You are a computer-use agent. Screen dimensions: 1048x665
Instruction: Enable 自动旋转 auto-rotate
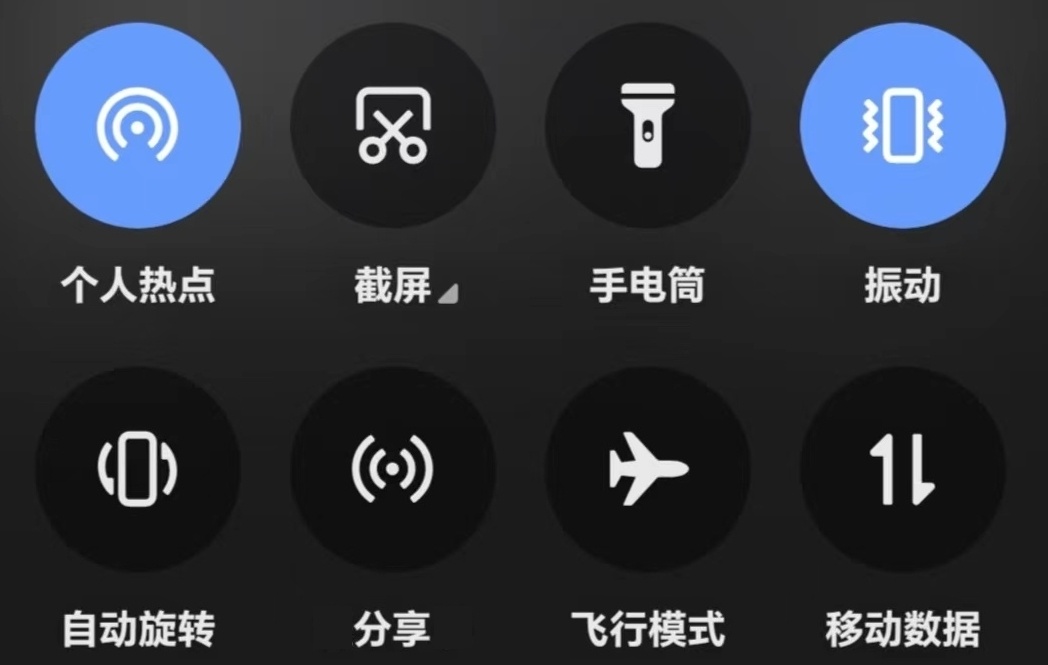point(137,468)
